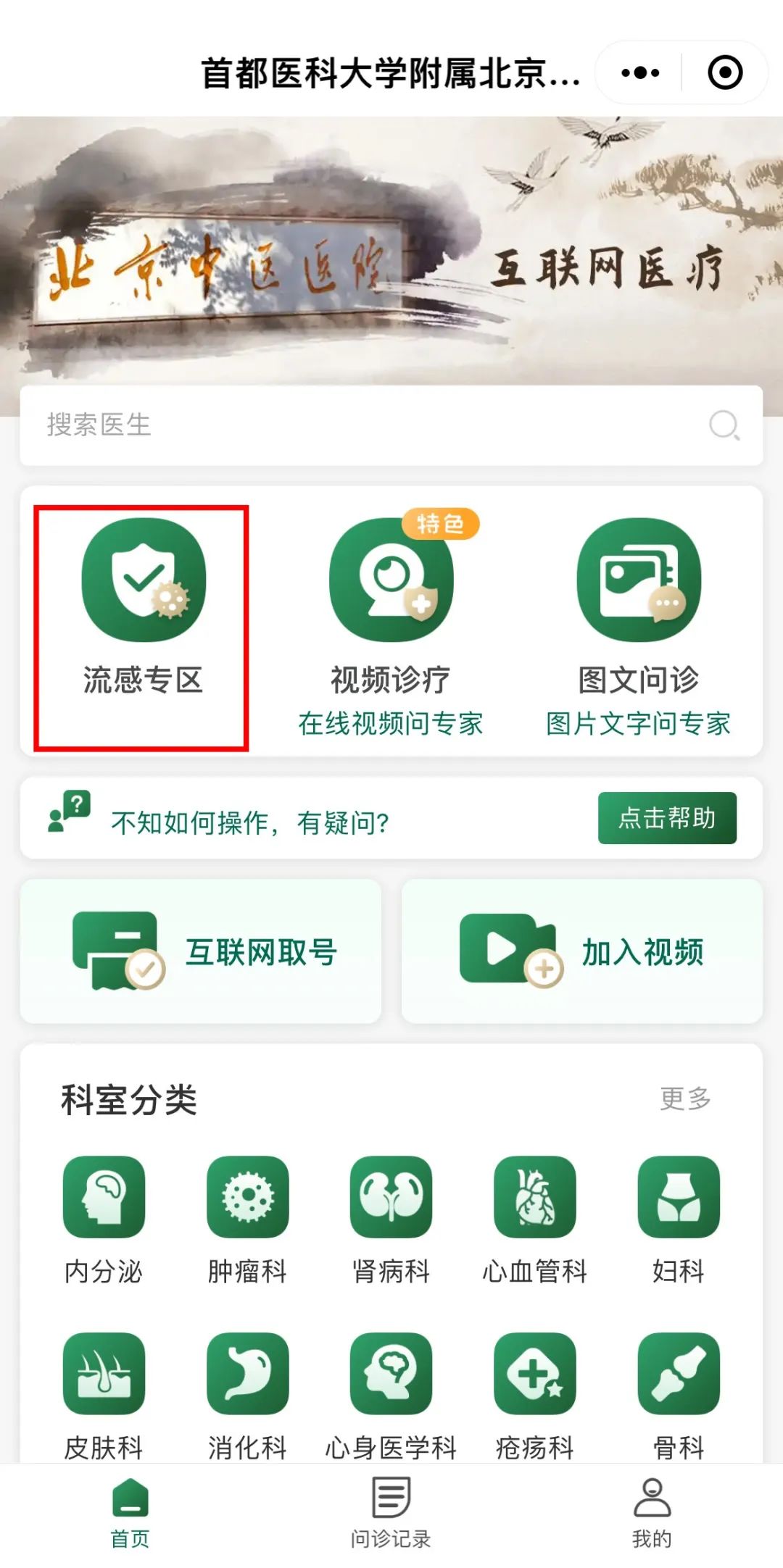Select 皮肤科 department
Screen dimensions: 783x1568
pos(104,1393)
